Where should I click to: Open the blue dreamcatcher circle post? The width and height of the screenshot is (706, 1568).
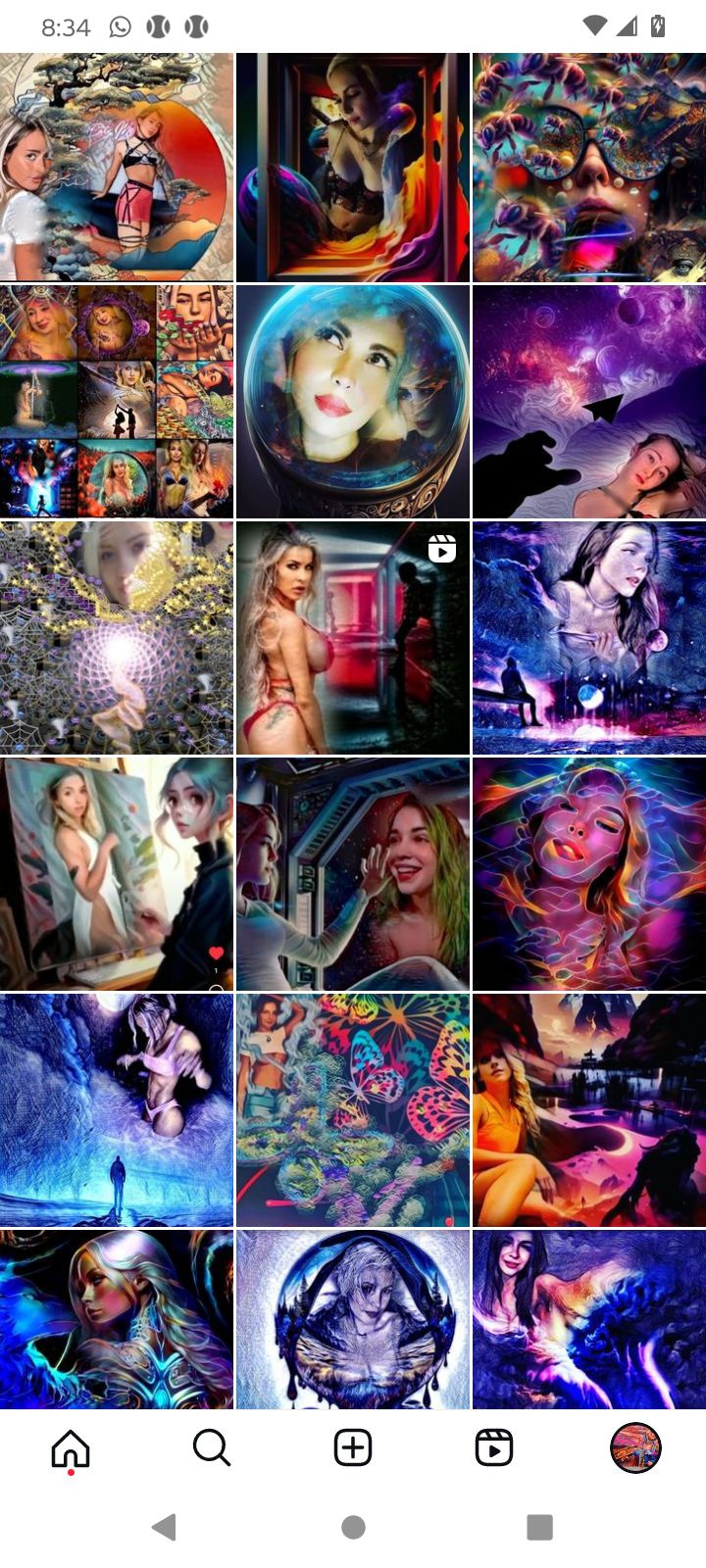click(353, 1319)
